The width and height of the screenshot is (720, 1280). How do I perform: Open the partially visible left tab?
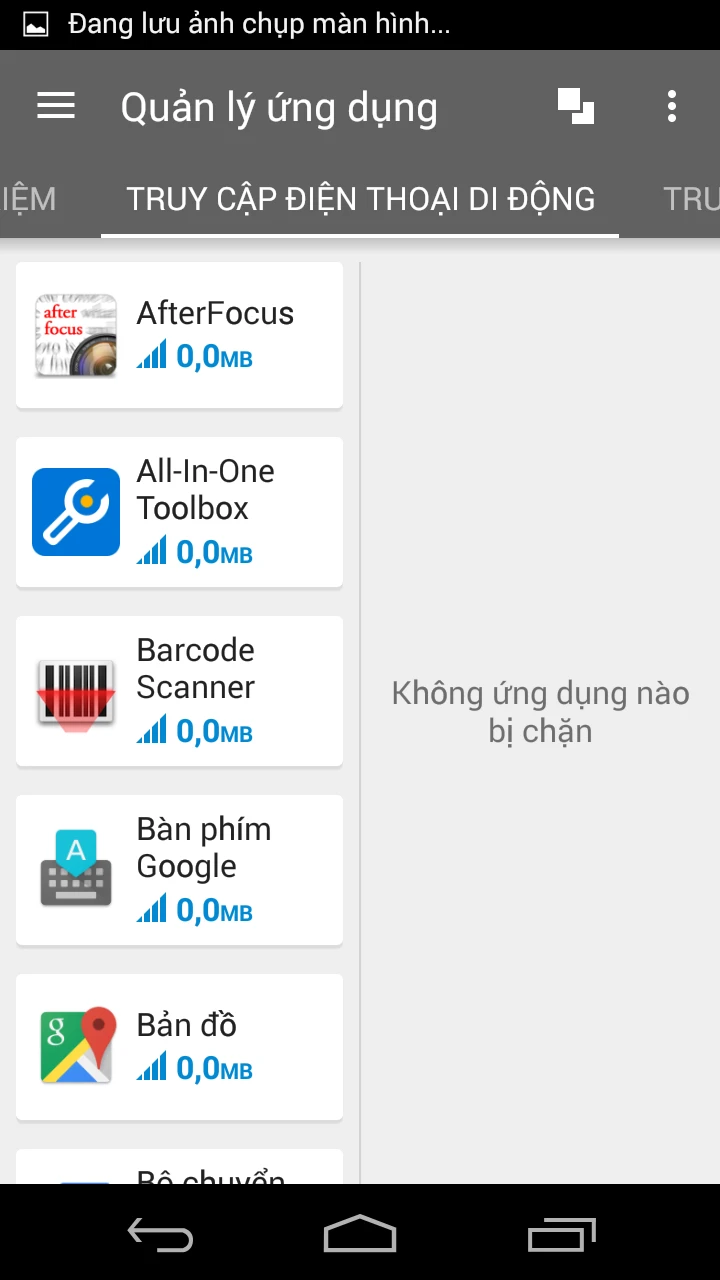point(30,199)
